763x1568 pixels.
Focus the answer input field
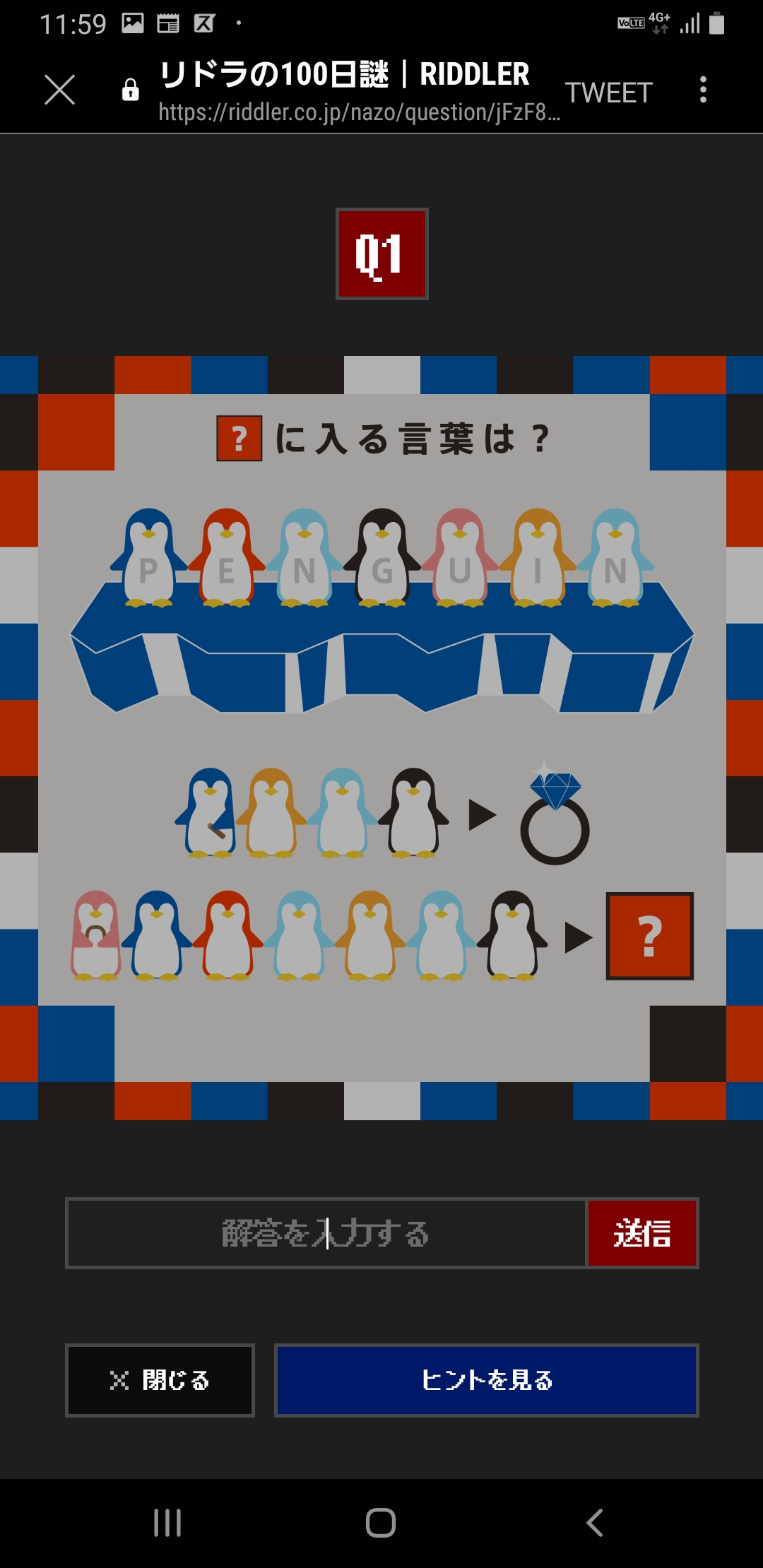326,1233
